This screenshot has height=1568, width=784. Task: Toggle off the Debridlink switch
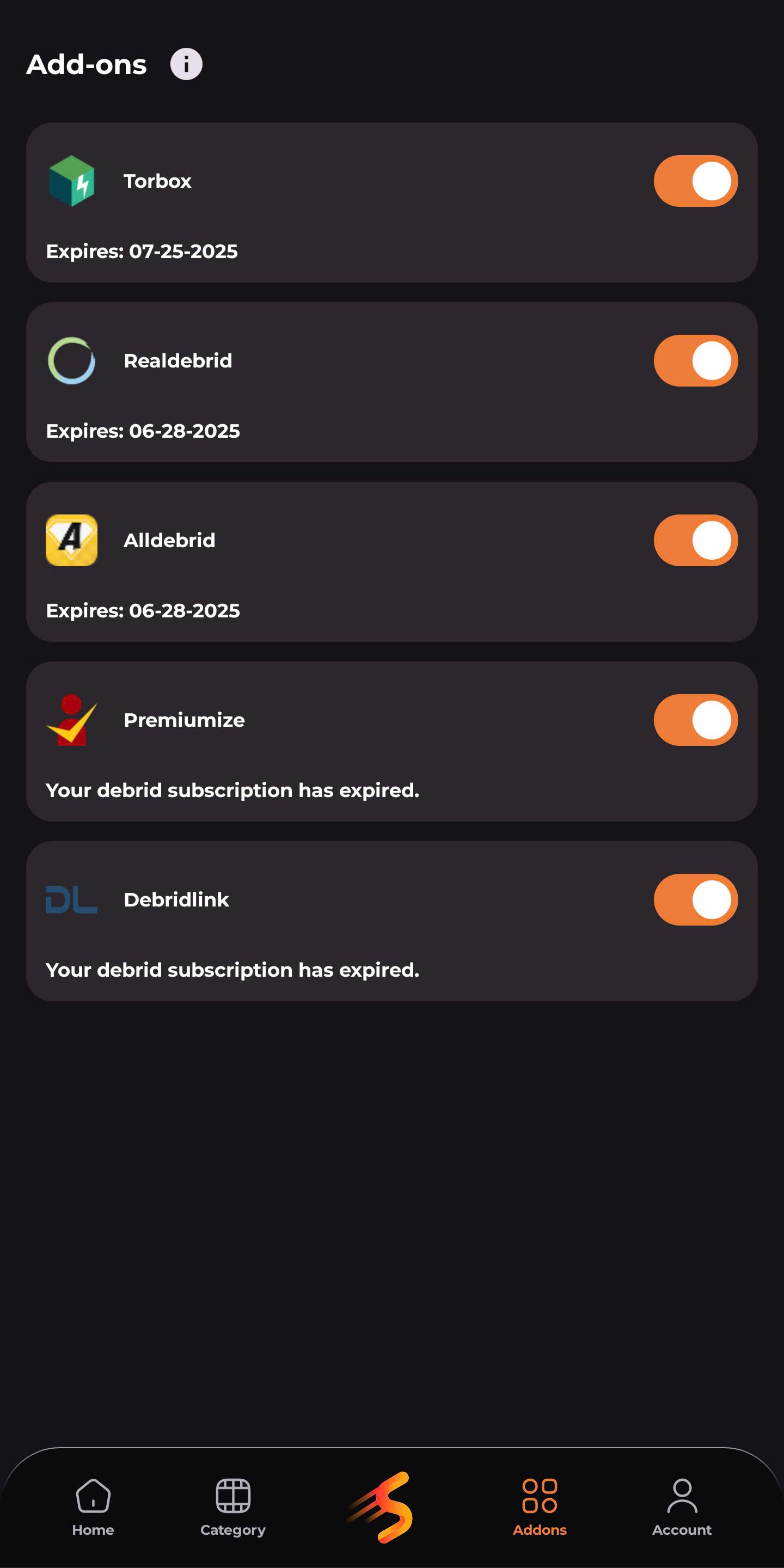point(695,899)
